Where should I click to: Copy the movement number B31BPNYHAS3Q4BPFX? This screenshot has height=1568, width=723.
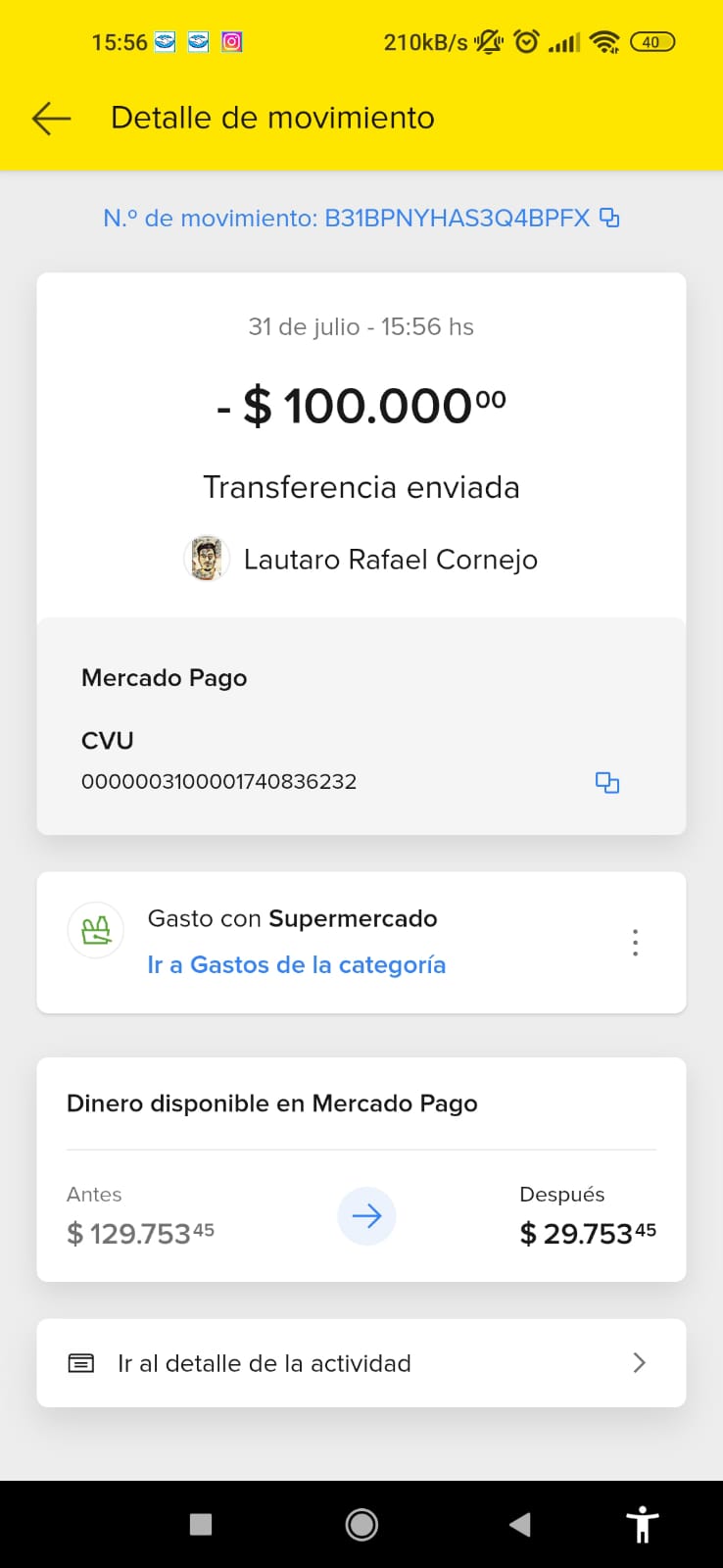click(x=609, y=218)
